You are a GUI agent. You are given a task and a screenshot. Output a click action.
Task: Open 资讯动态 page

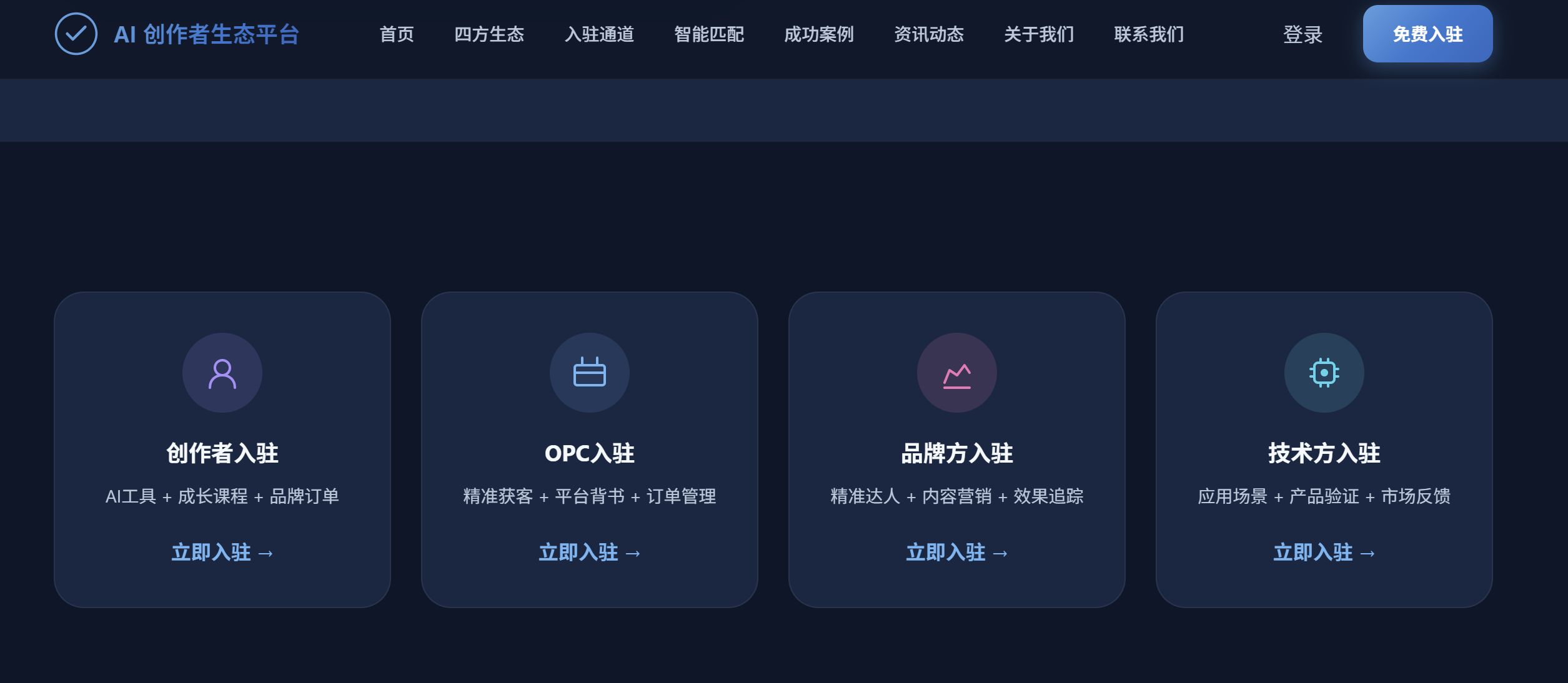(929, 34)
